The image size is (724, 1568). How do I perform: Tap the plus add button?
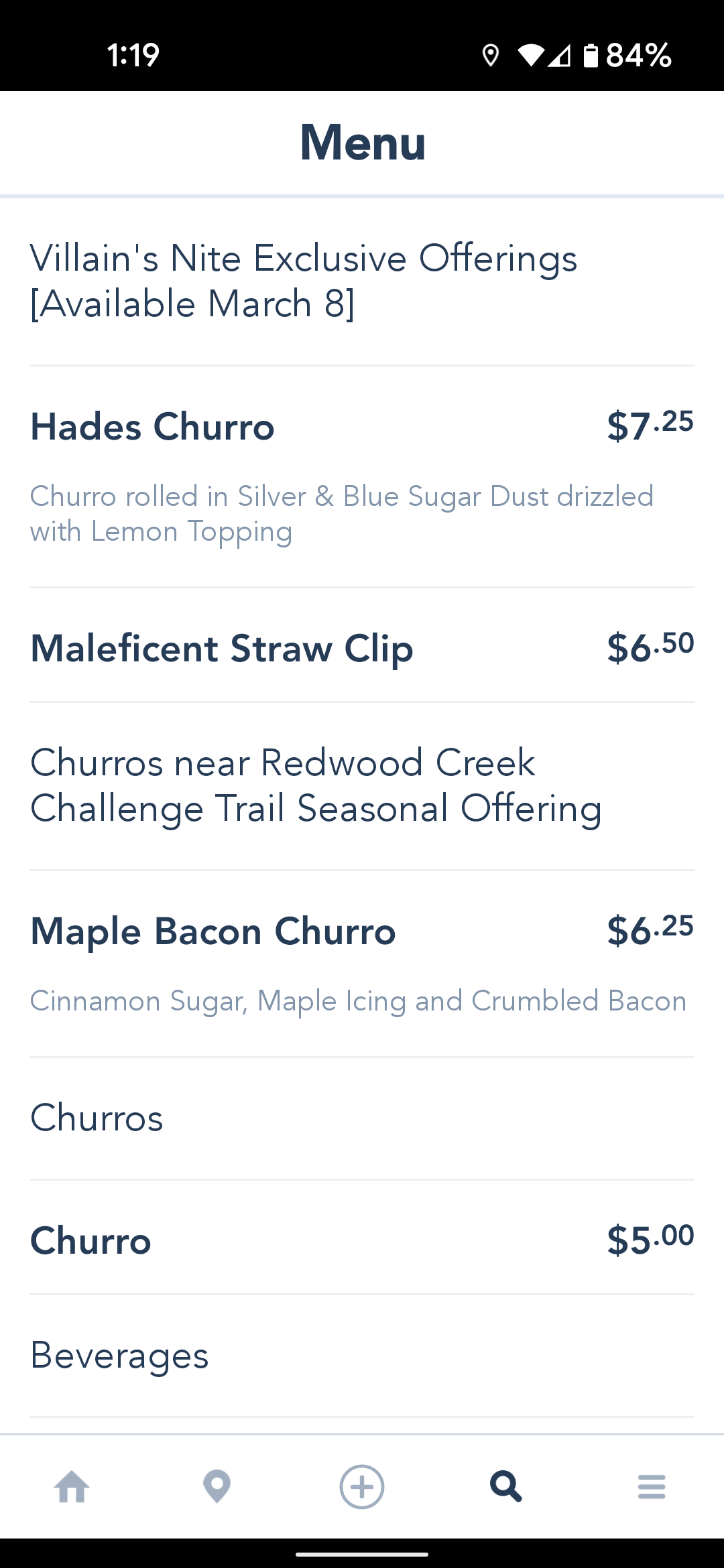click(x=362, y=1486)
